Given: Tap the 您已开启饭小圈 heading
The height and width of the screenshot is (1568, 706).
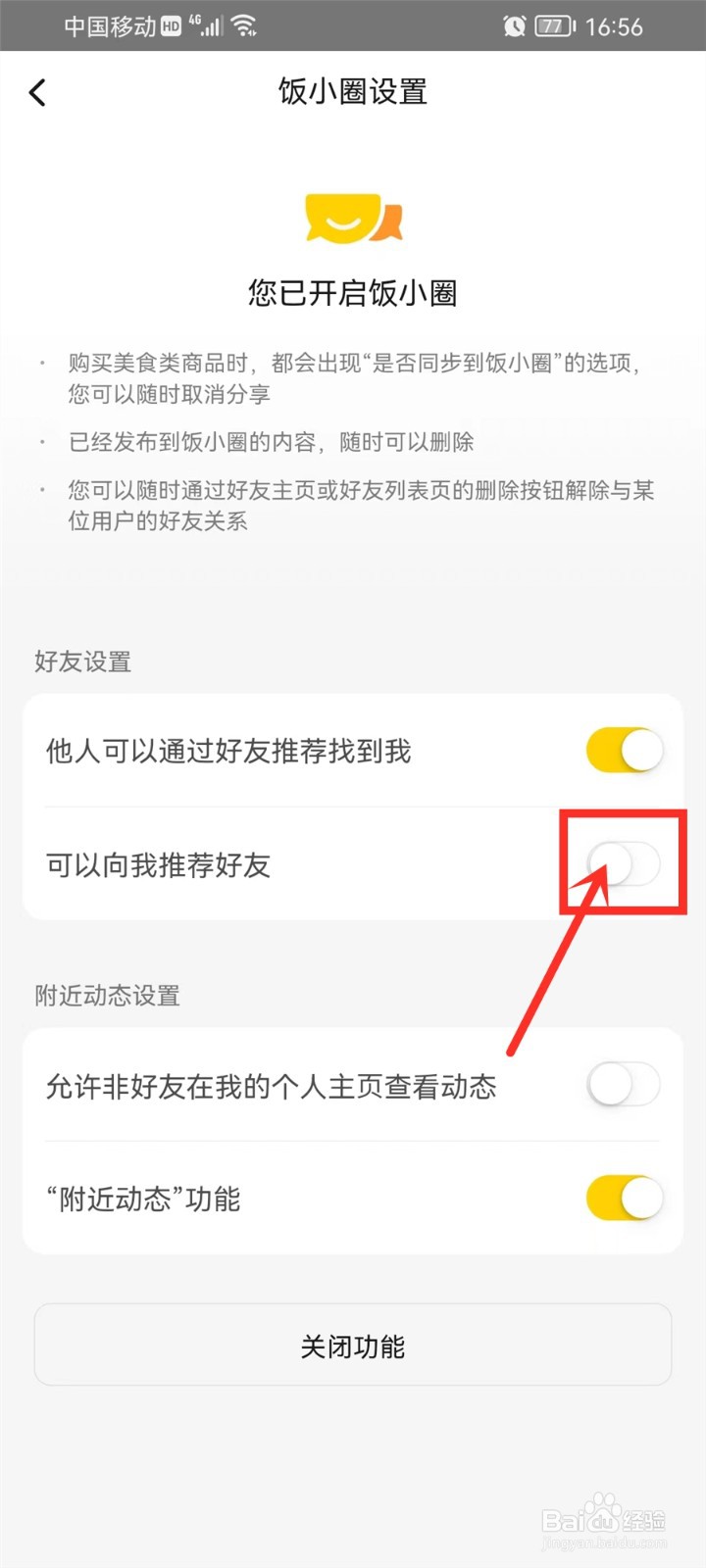Looking at the screenshot, I should (x=353, y=293).
